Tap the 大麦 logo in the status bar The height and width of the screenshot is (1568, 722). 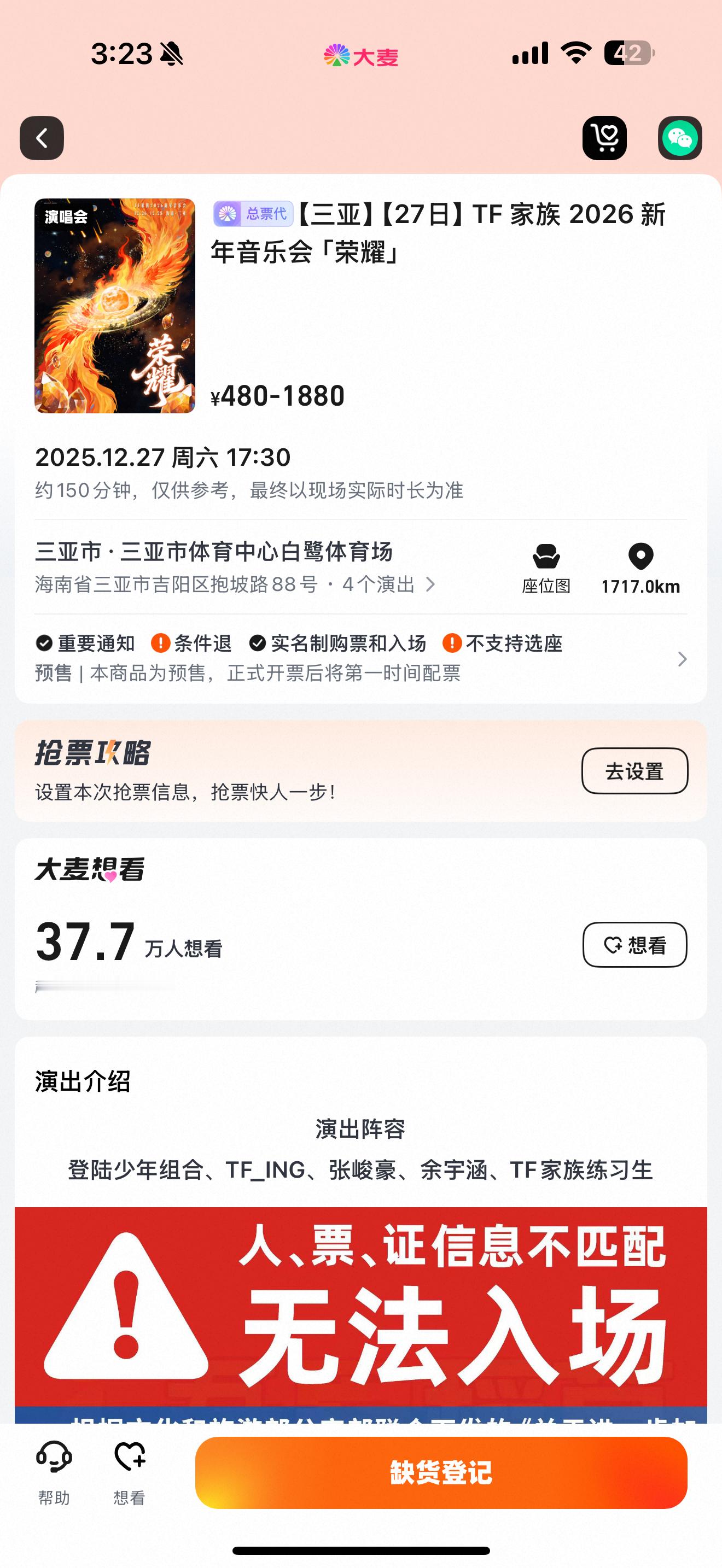point(361,56)
